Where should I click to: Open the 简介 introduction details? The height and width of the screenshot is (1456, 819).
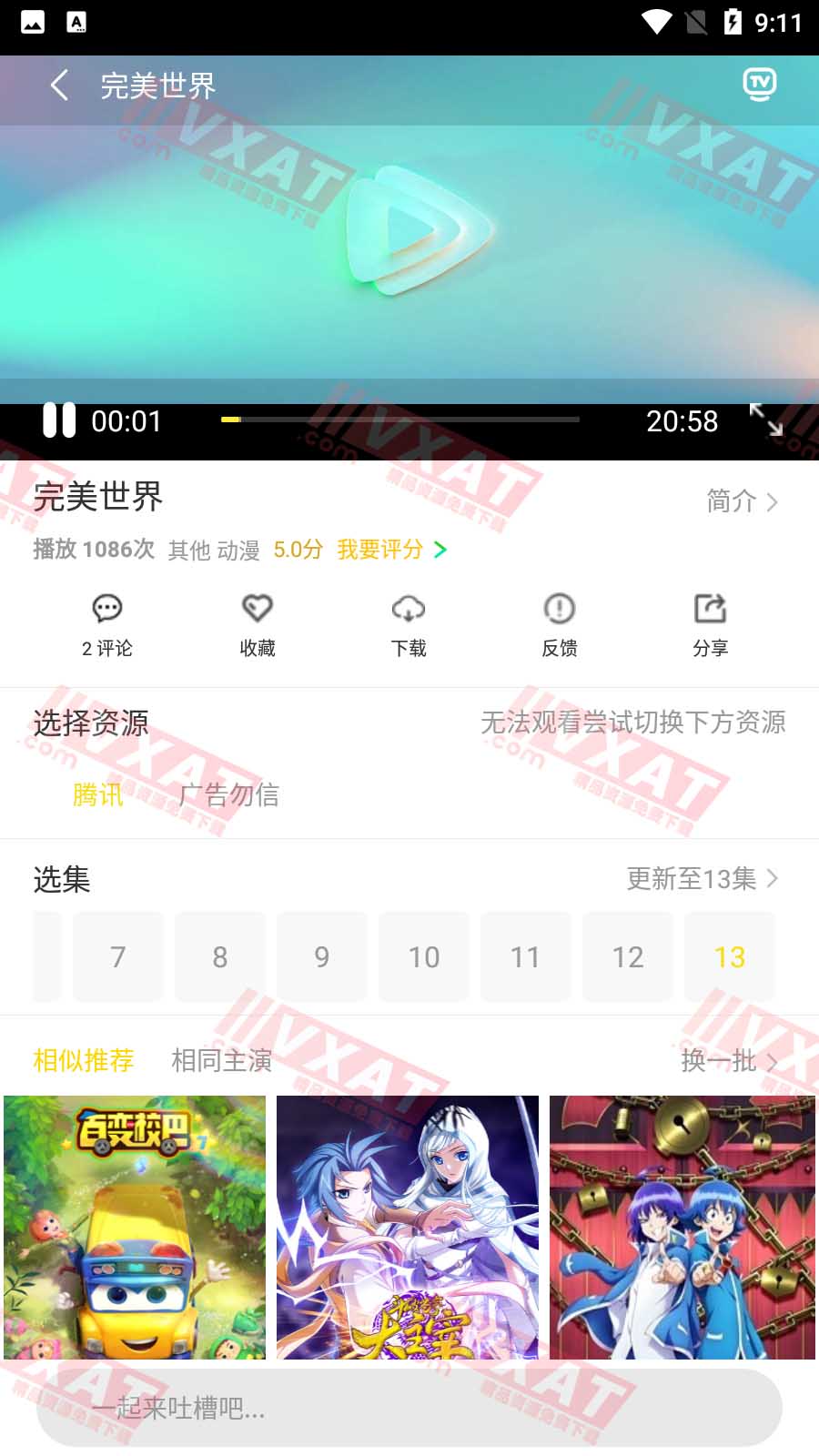click(742, 500)
